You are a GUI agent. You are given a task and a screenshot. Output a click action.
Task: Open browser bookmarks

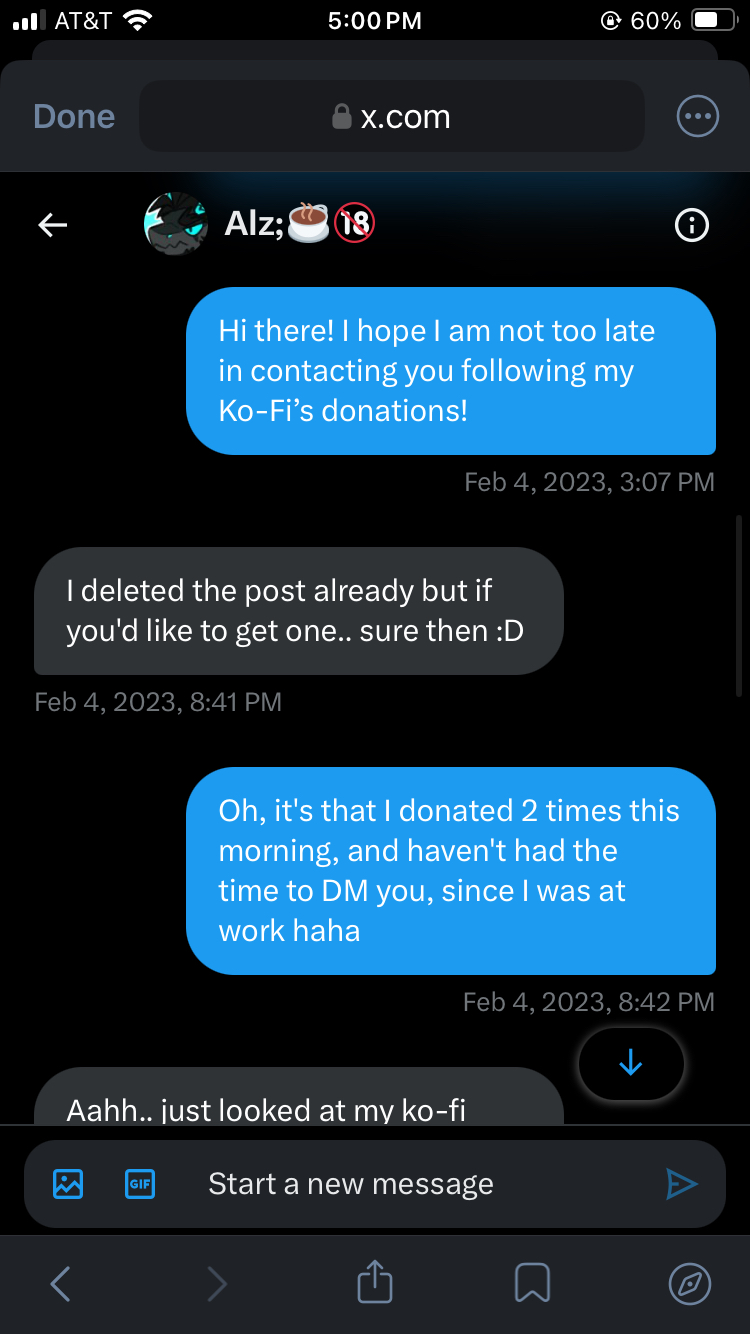532,1283
